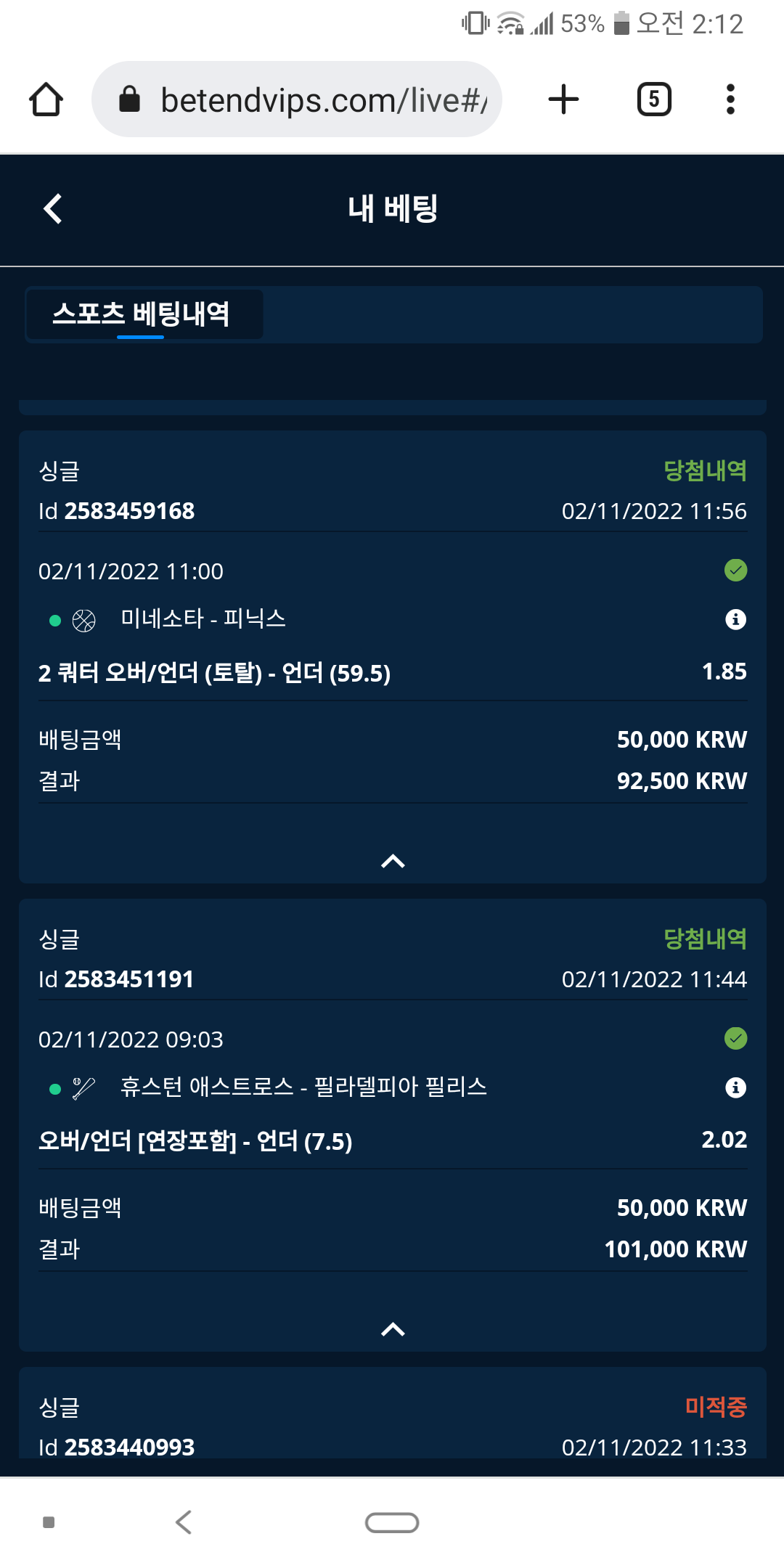The height and width of the screenshot is (1568, 784).
Task: Tap the betendvips.com address bar
Action: [297, 99]
